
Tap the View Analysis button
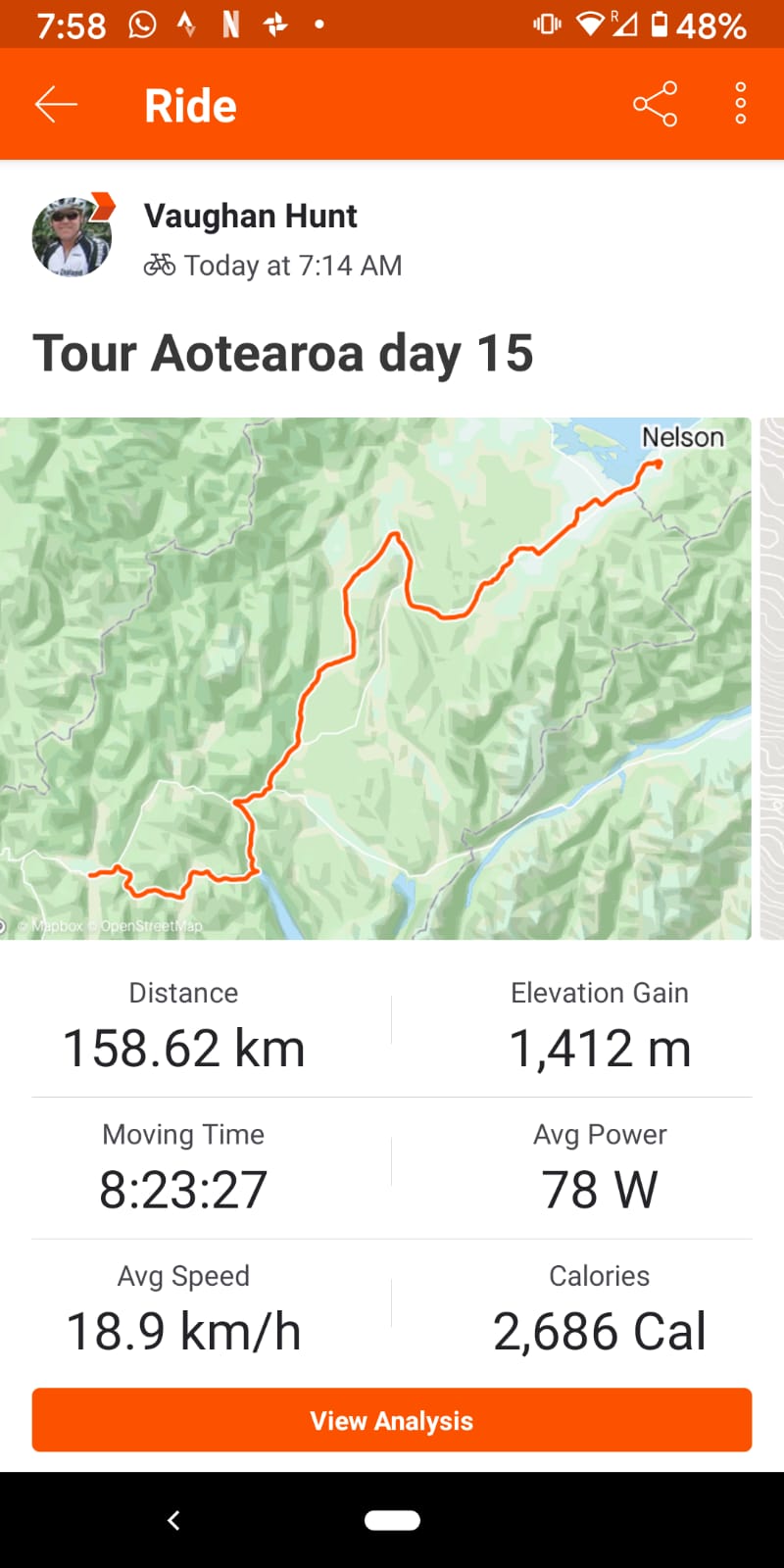coord(392,1420)
